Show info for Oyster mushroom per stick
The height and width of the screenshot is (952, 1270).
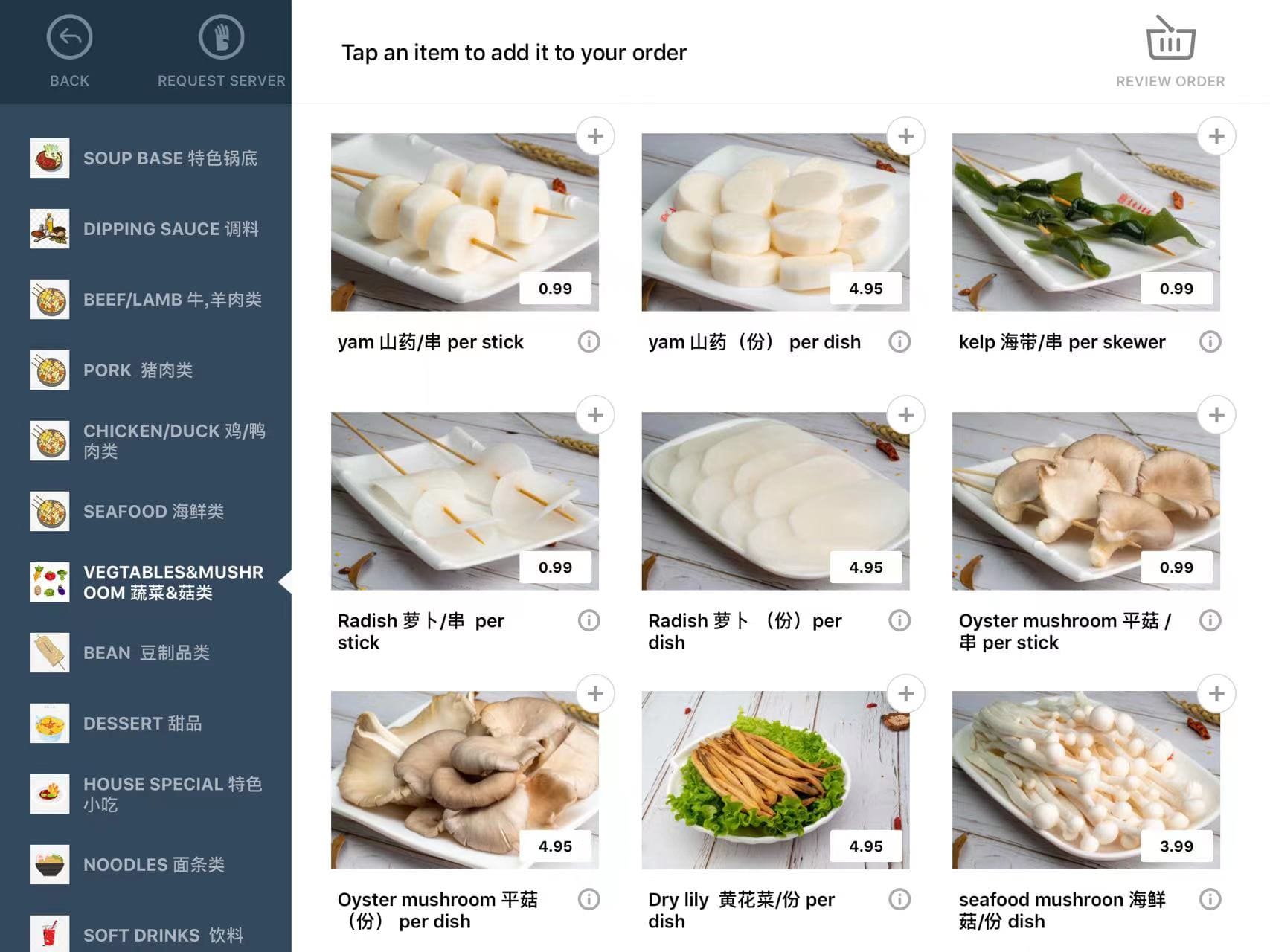click(x=1210, y=620)
